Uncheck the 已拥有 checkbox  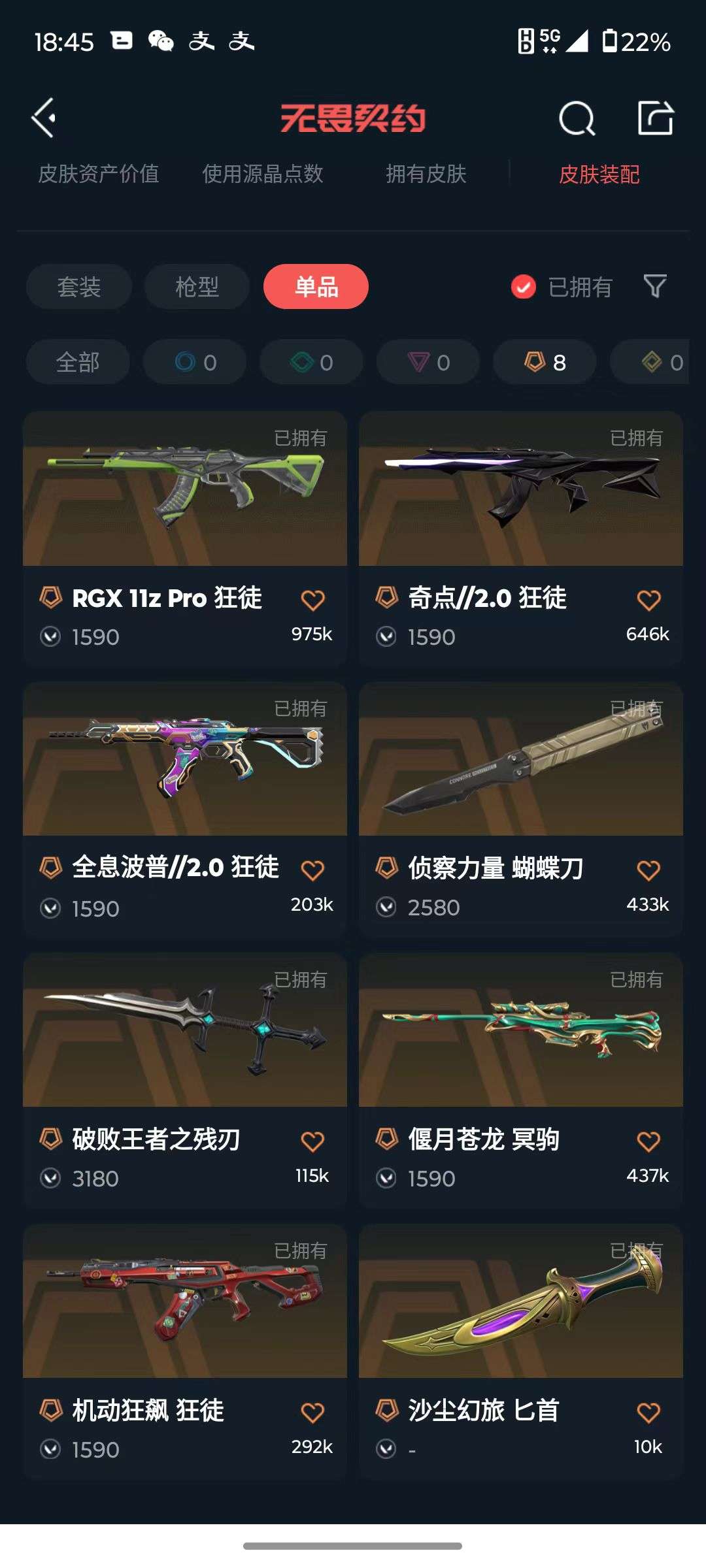(x=524, y=287)
